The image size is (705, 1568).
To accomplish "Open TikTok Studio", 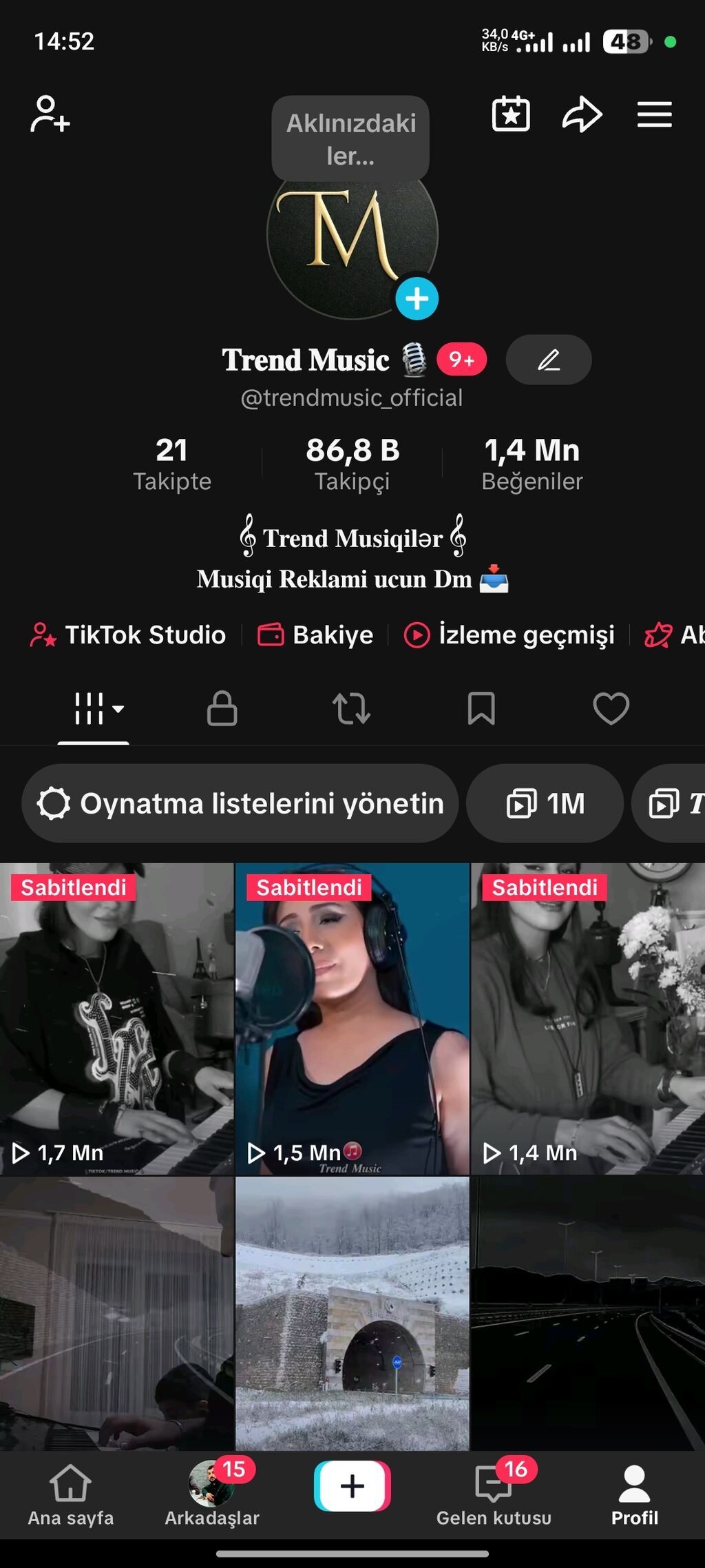I will tap(129, 635).
